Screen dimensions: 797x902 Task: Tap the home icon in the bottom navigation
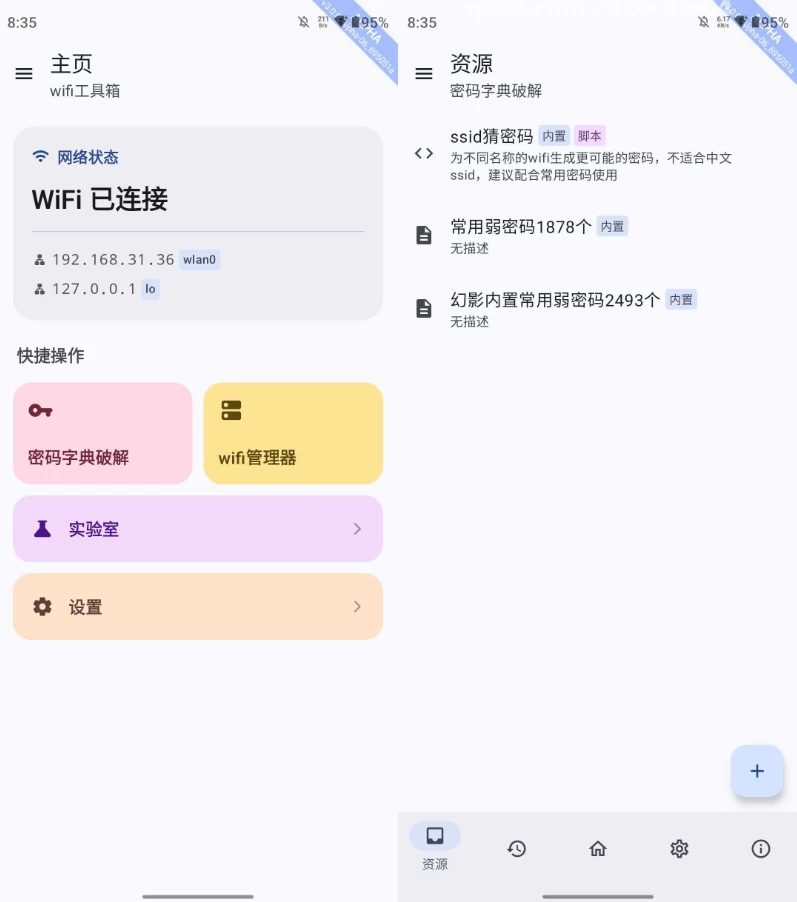[597, 848]
